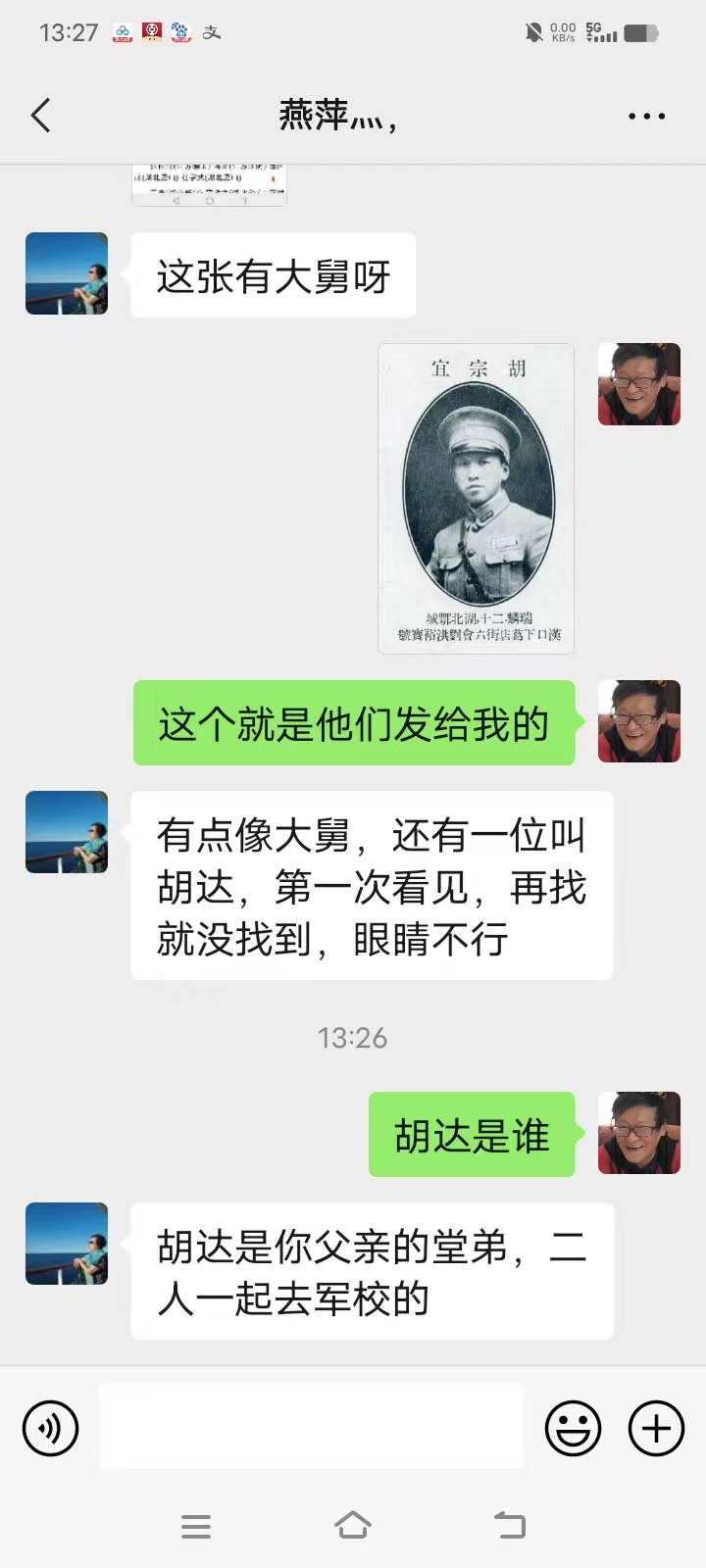Open own avatar next to 胡达是谁

click(x=639, y=1134)
